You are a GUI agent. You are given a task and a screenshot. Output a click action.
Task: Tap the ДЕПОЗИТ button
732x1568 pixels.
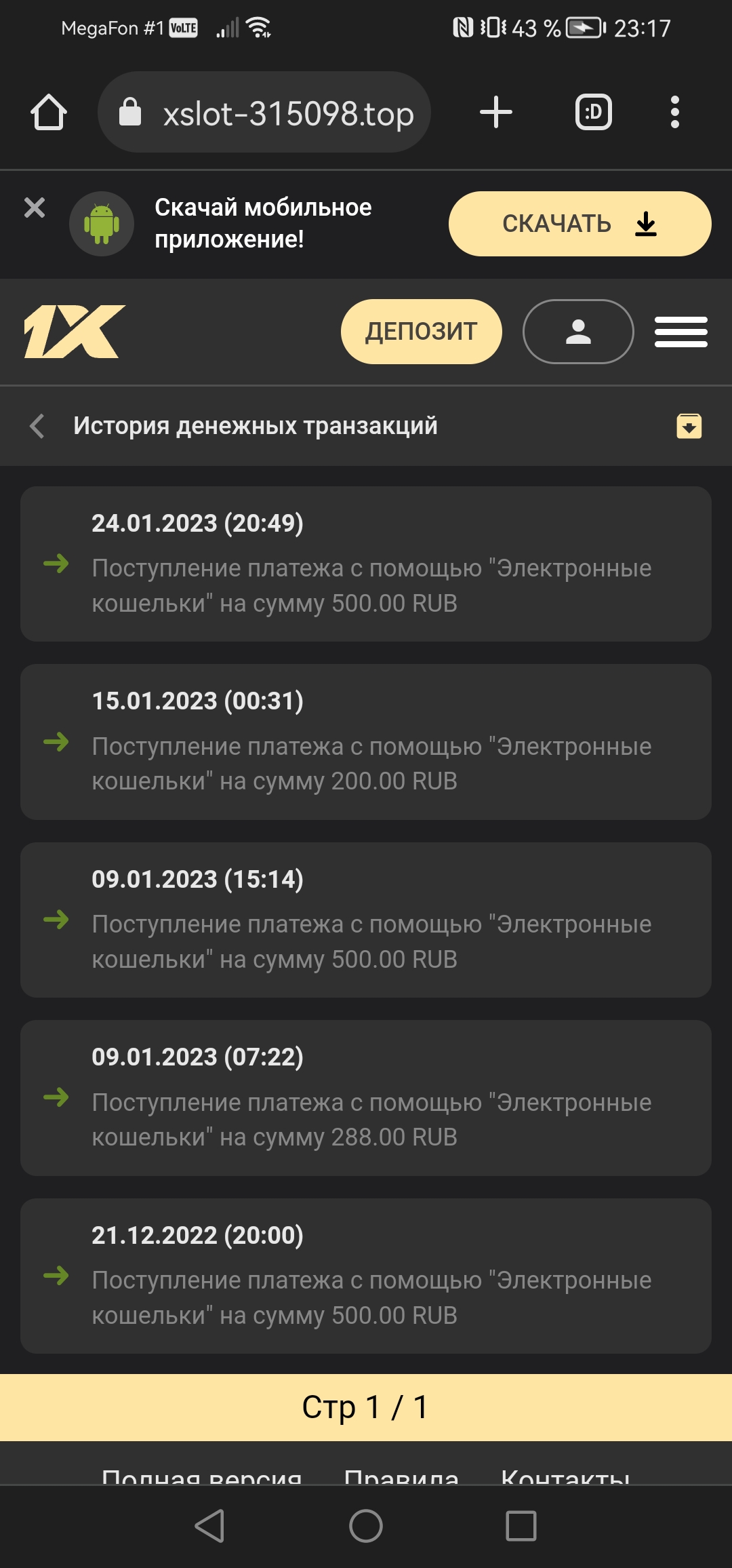click(421, 332)
